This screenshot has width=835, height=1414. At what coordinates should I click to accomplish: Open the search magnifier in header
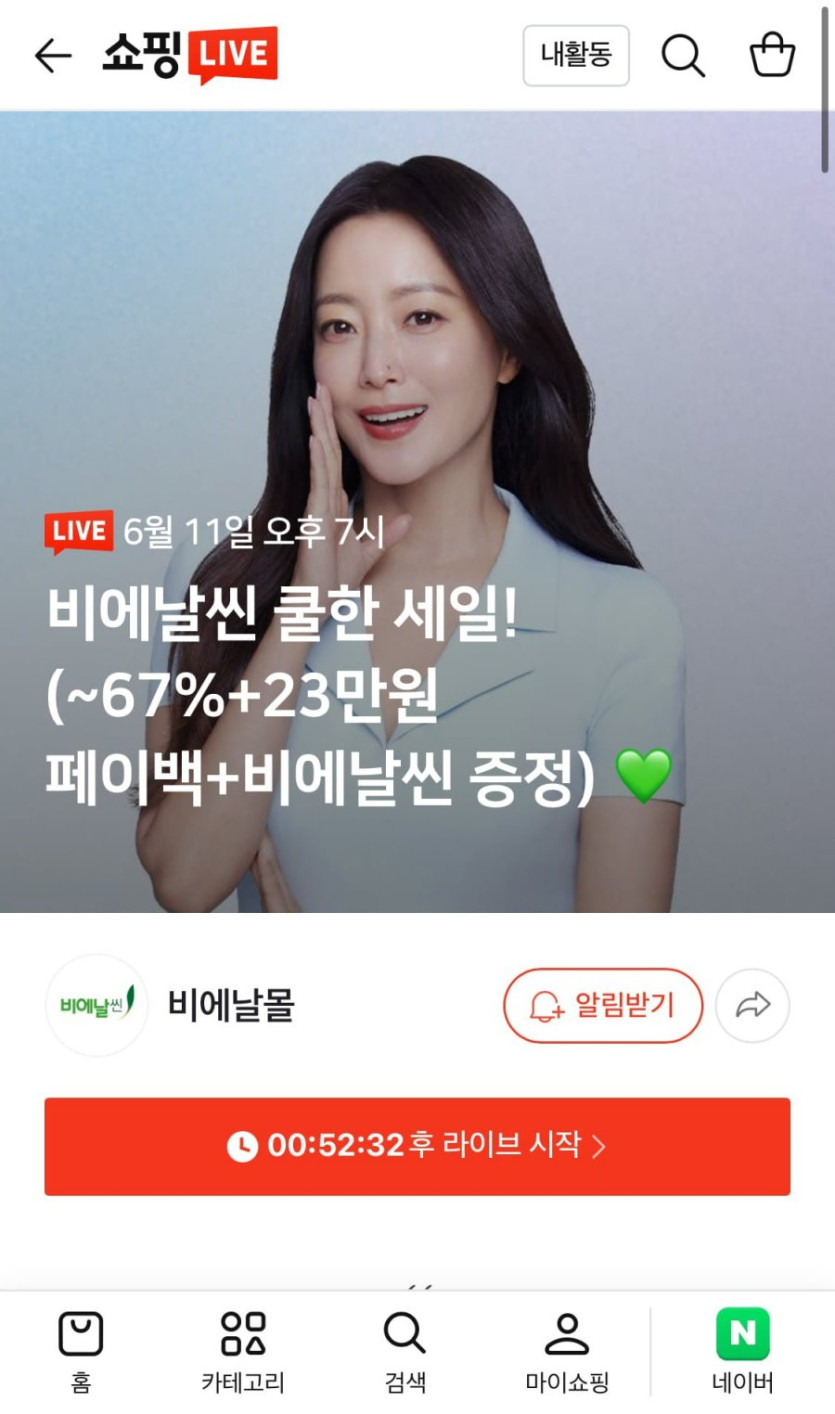683,56
